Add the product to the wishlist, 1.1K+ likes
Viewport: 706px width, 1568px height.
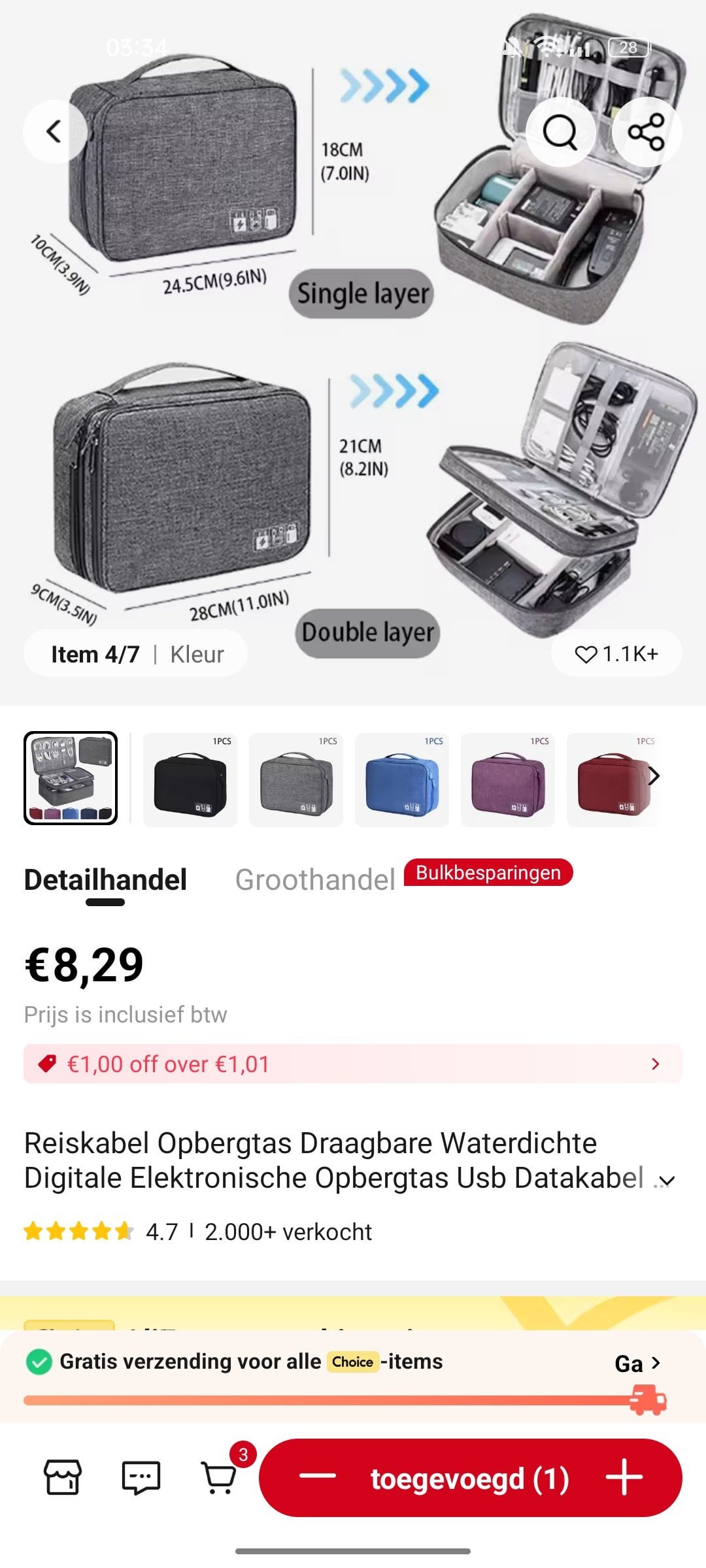tap(616, 653)
